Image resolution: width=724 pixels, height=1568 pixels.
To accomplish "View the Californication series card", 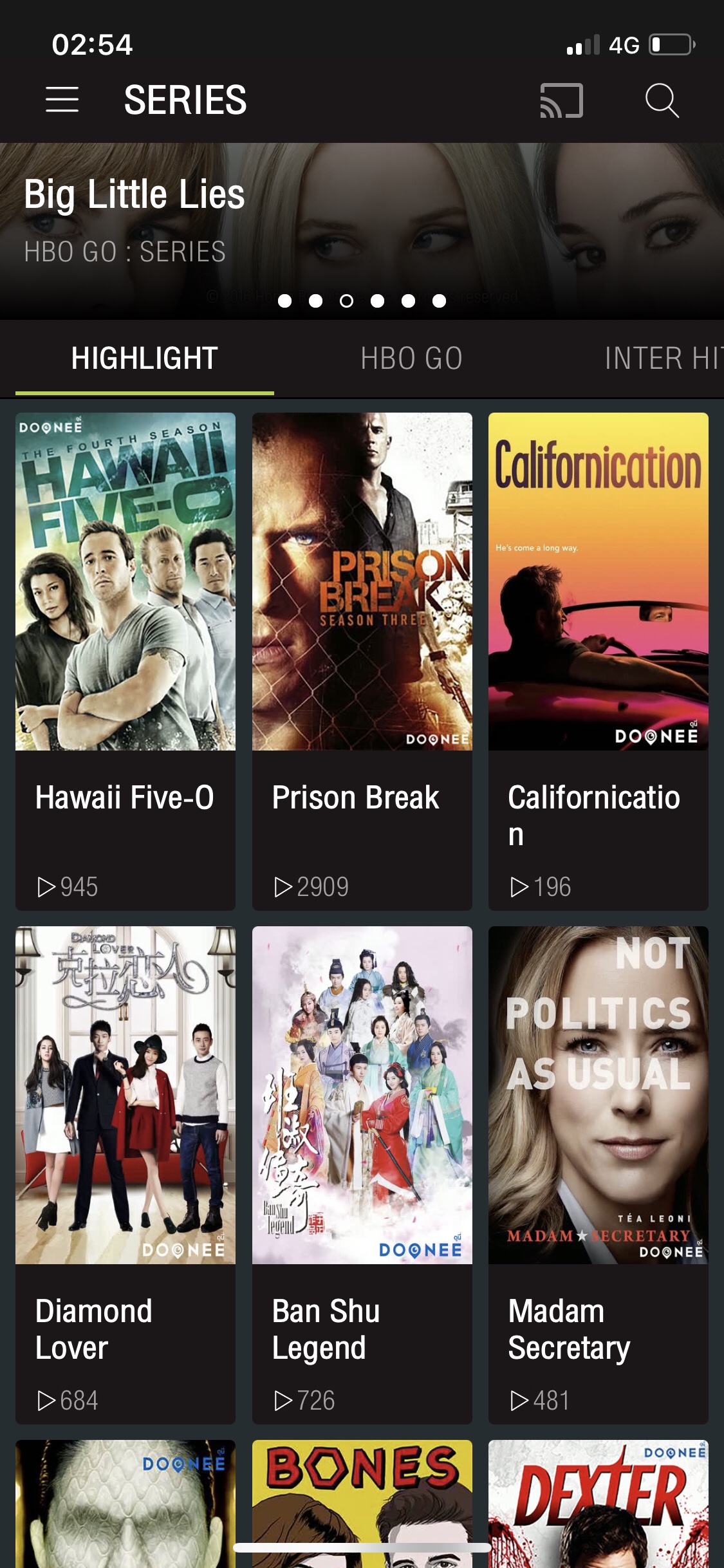I will (598, 660).
